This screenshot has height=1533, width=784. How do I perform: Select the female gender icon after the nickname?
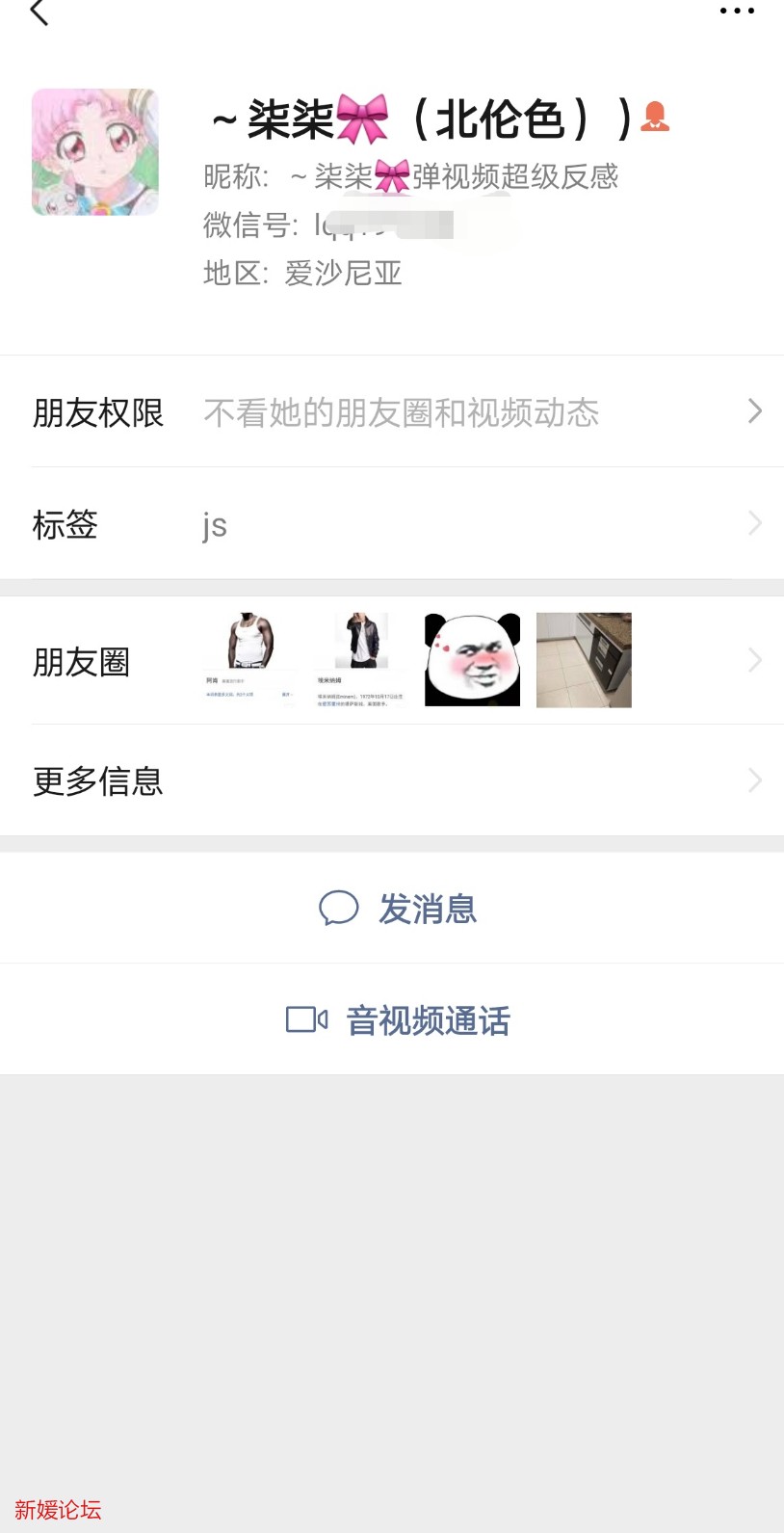click(655, 118)
